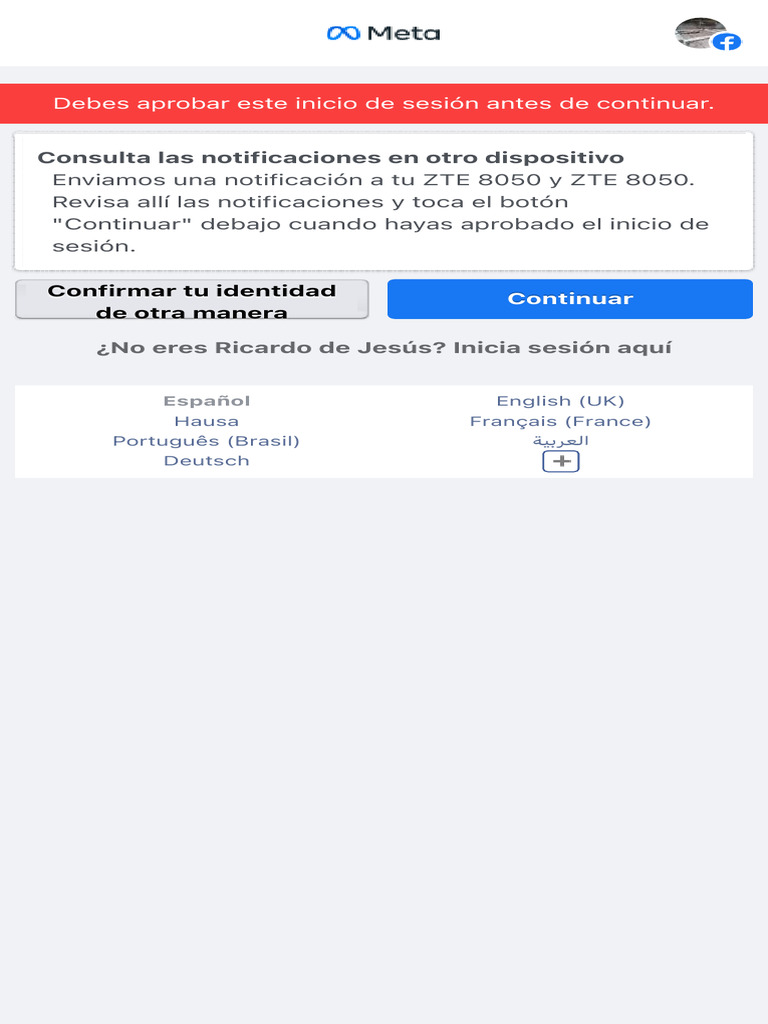Select Português (Brasil) language

206,441
